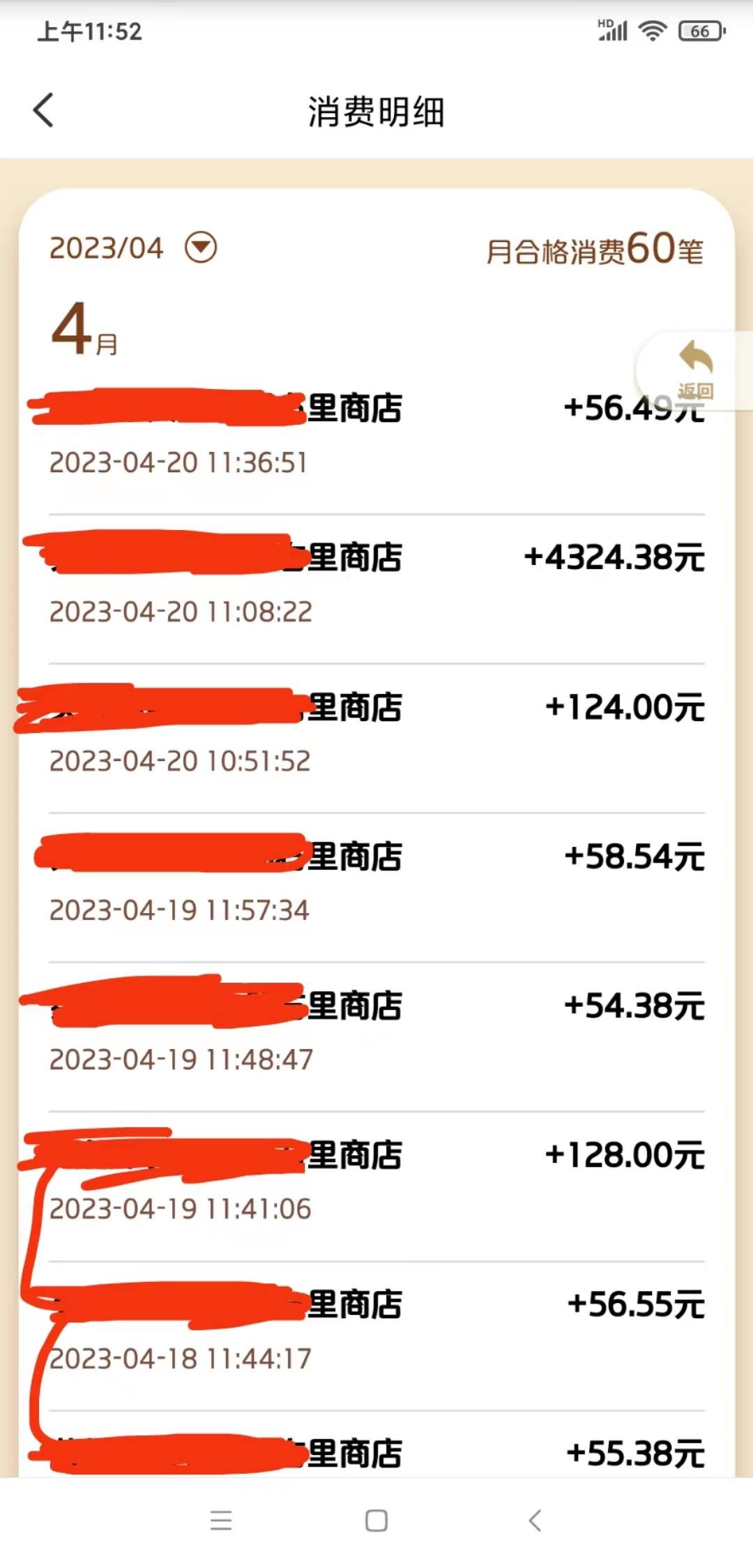
Task: Open the 2023/04 month dropdown
Action: (201, 248)
